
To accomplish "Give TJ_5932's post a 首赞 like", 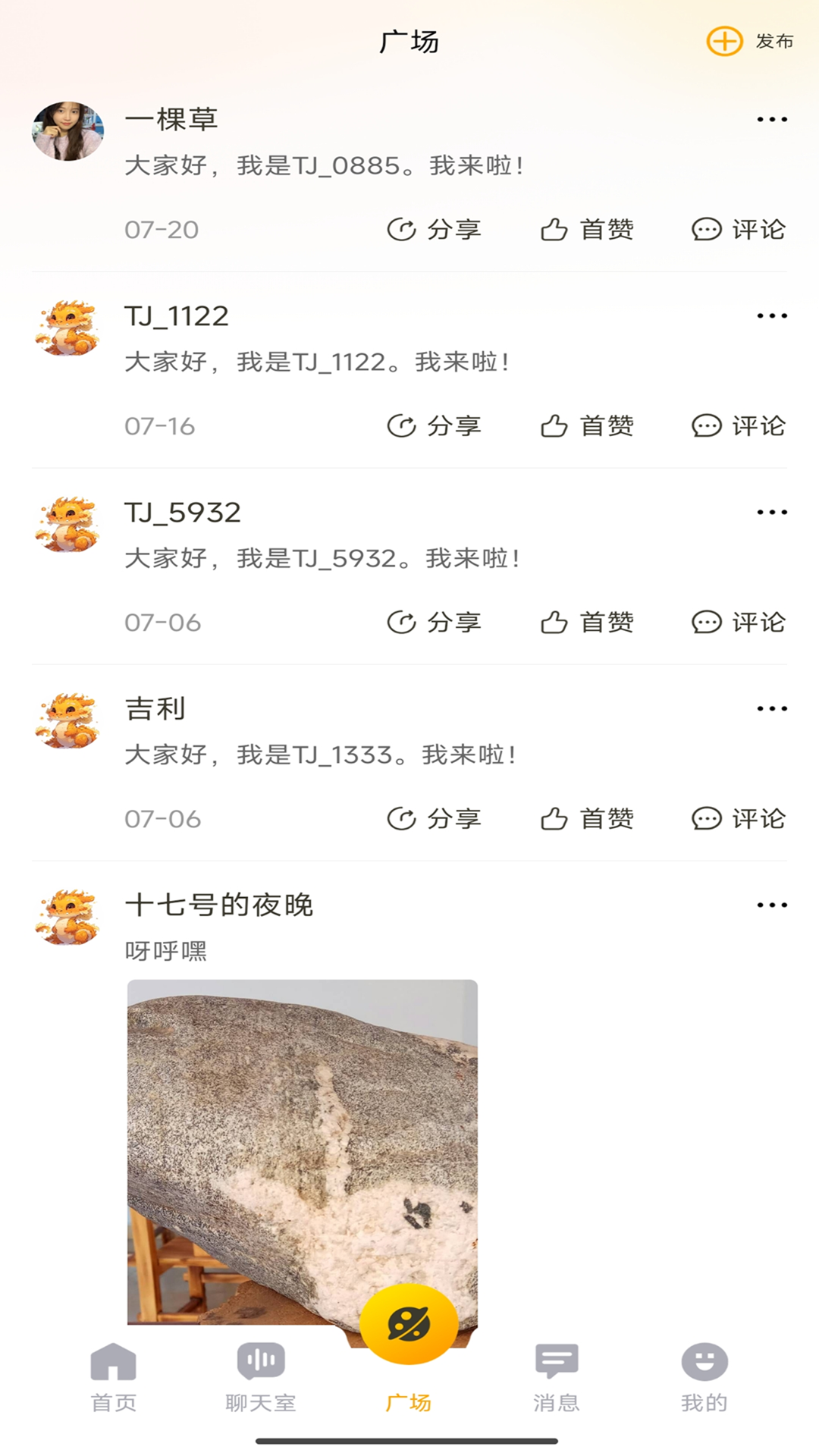I will pyautogui.click(x=587, y=622).
